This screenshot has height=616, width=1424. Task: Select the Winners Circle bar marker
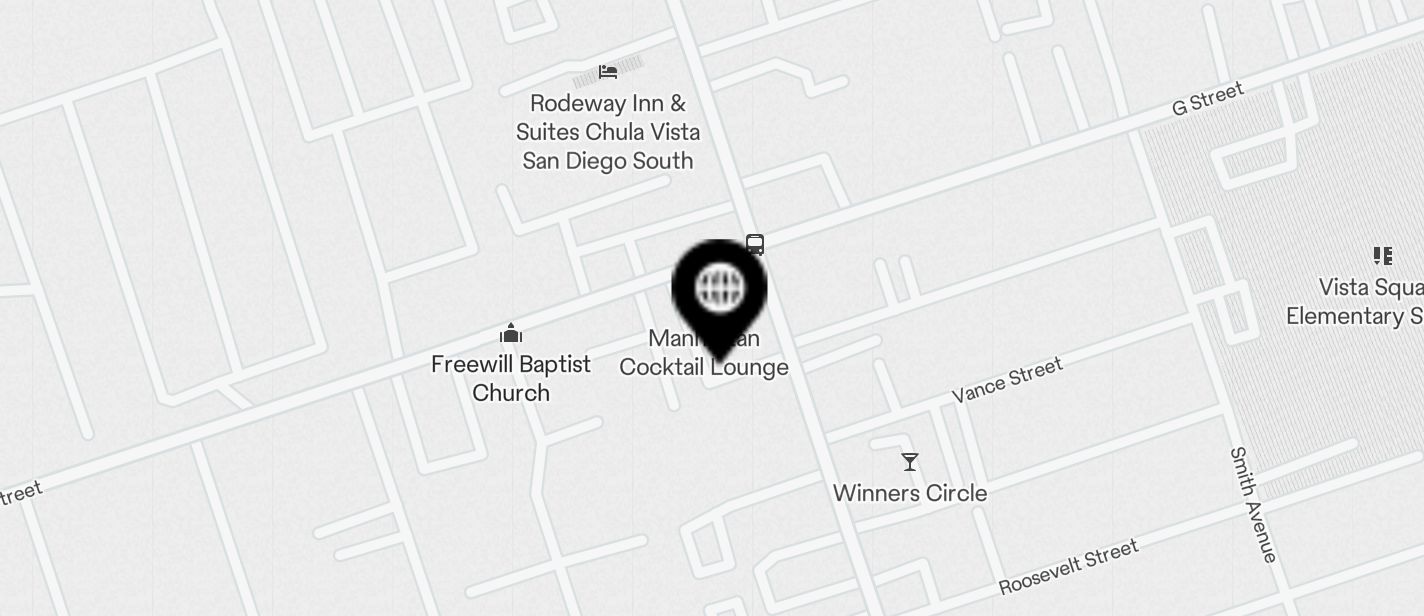(x=909, y=462)
